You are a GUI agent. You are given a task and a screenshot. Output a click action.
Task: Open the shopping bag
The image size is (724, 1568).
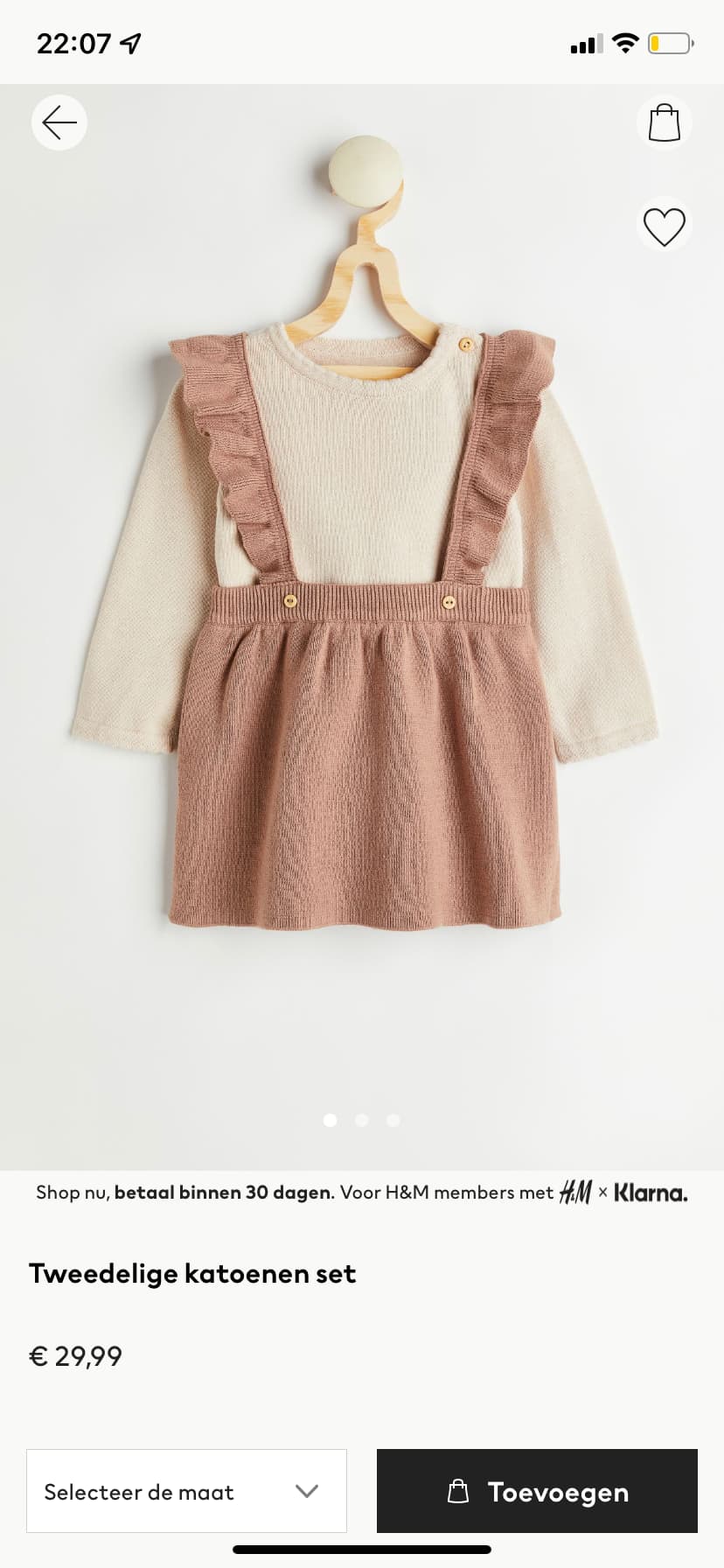(x=665, y=122)
